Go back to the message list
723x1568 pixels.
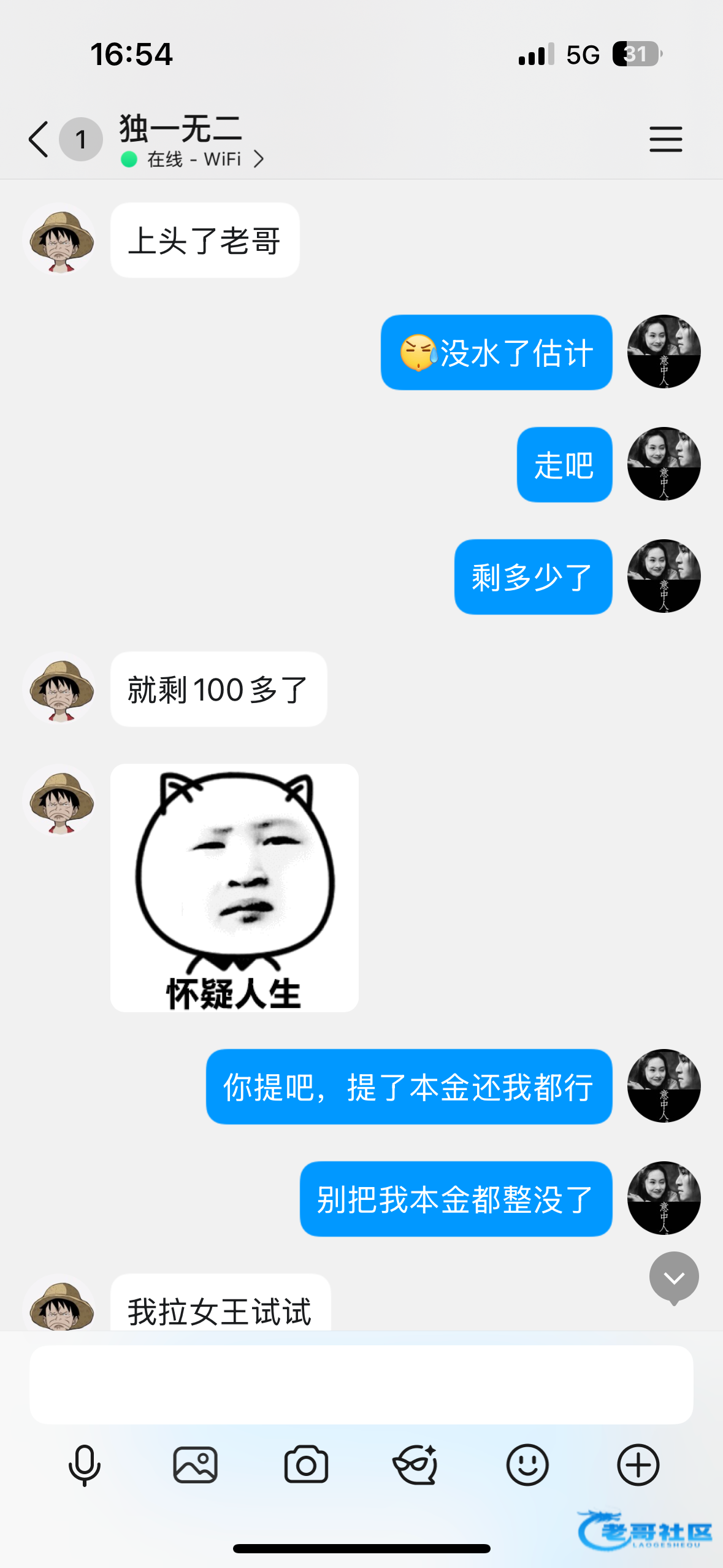tap(39, 139)
